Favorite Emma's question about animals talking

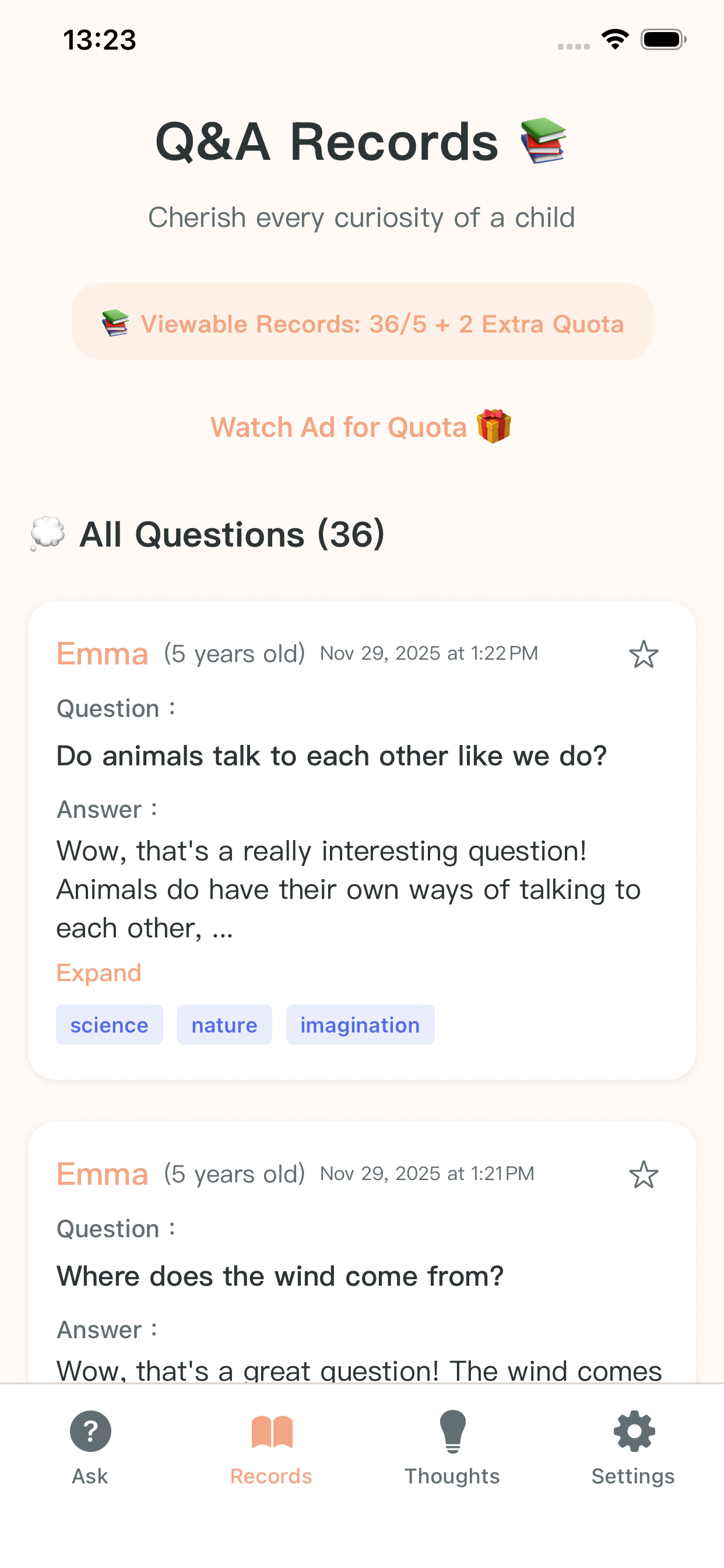(x=644, y=654)
